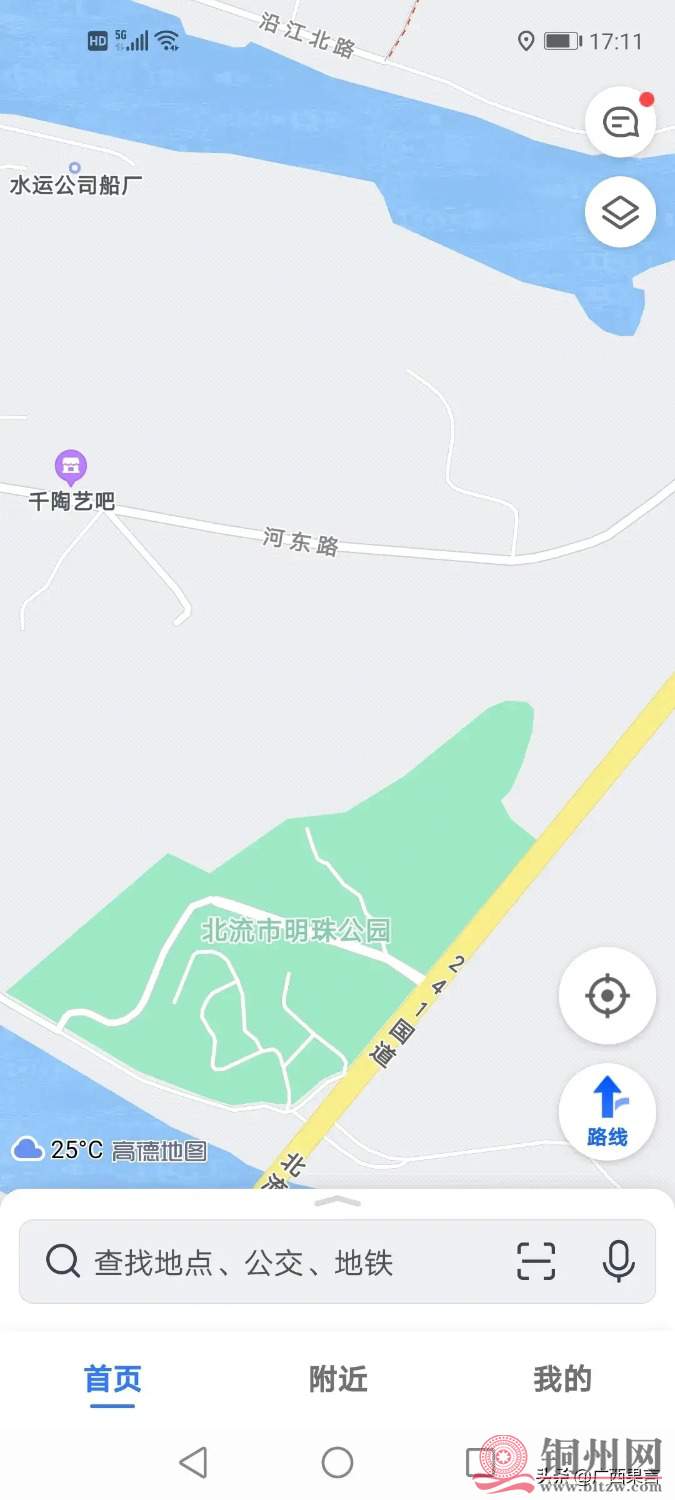Switch to the 附近 tab
Viewport: 675px width, 1500px height.
click(338, 1380)
